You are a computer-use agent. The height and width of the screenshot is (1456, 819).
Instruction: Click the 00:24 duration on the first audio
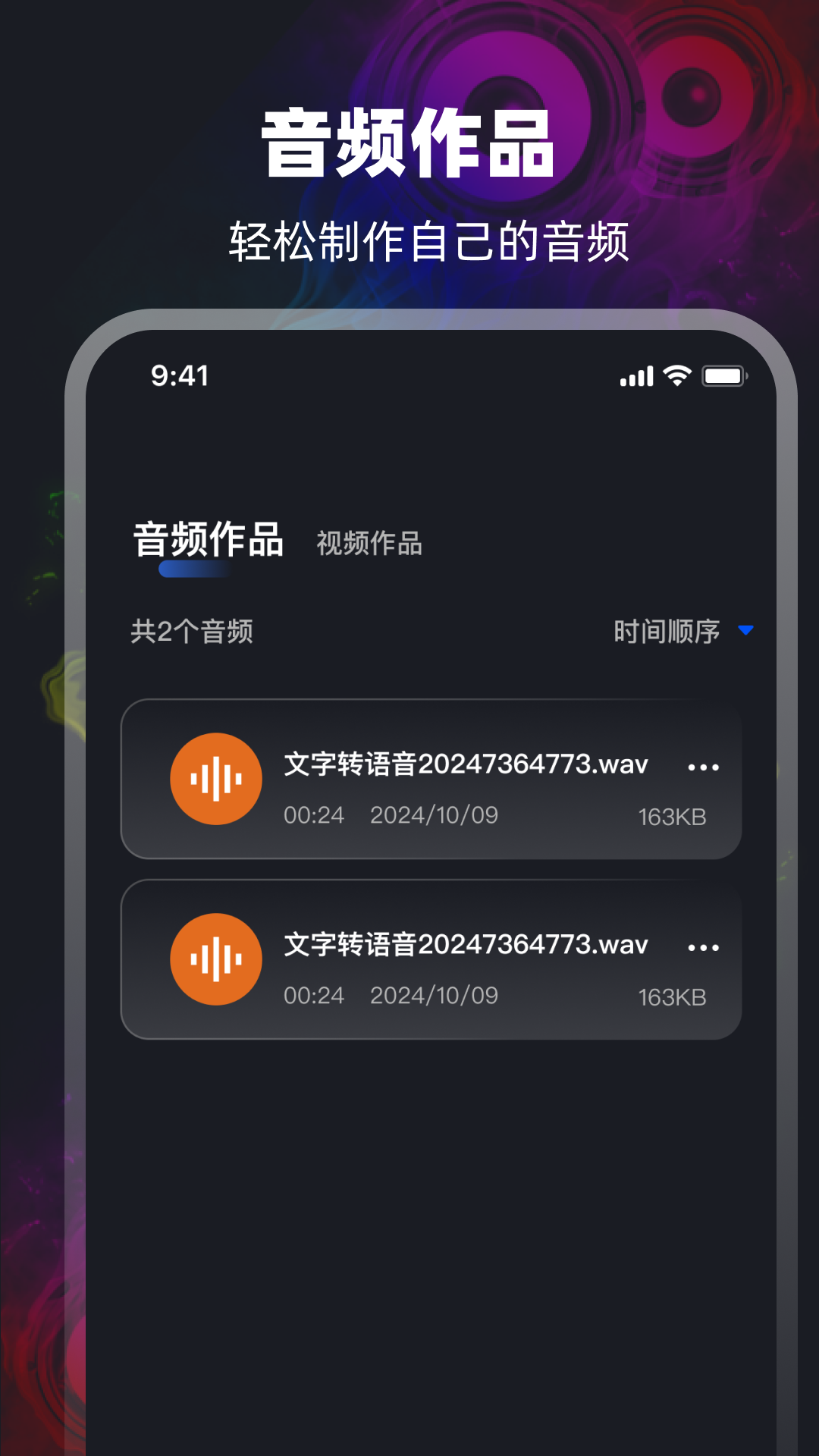click(x=314, y=815)
